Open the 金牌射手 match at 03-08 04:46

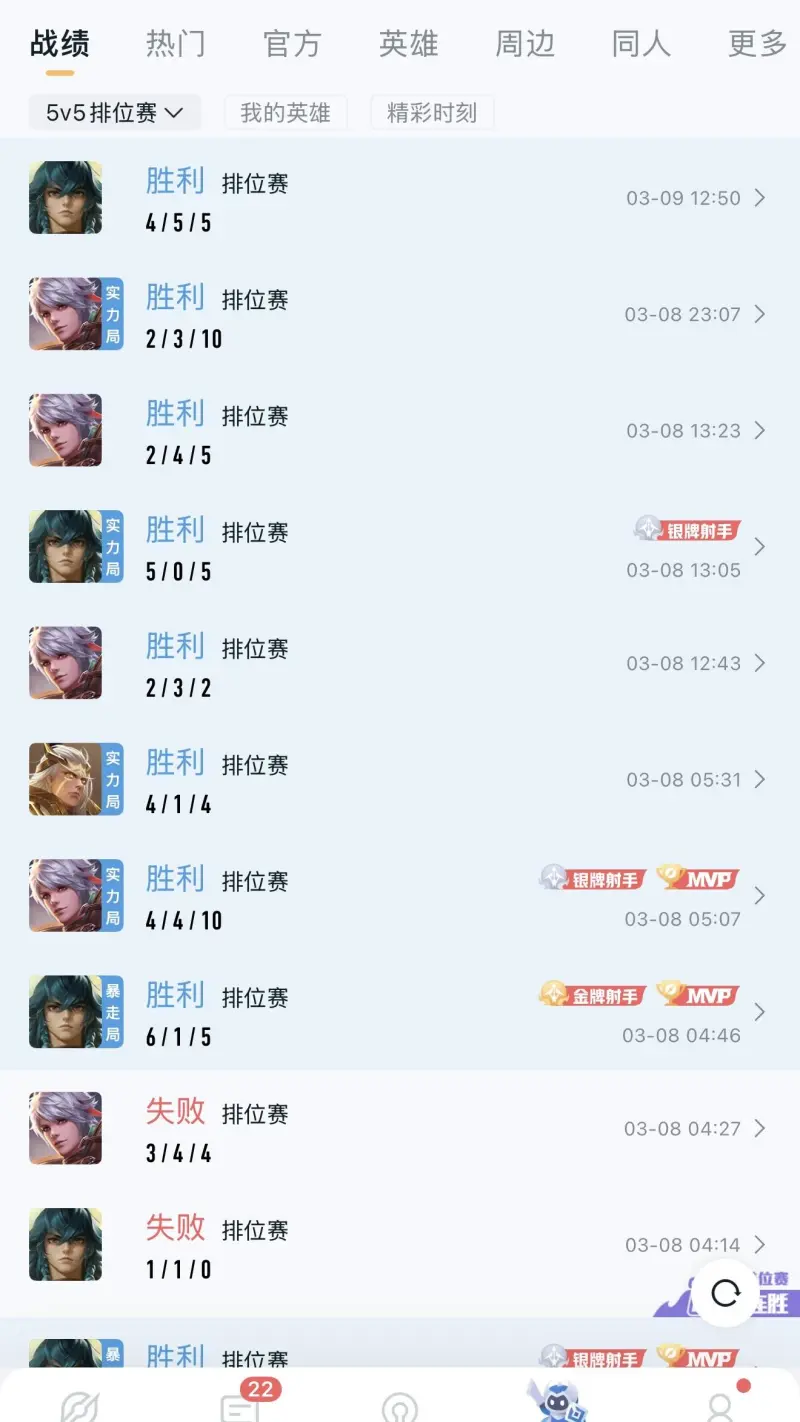pyautogui.click(x=400, y=1012)
